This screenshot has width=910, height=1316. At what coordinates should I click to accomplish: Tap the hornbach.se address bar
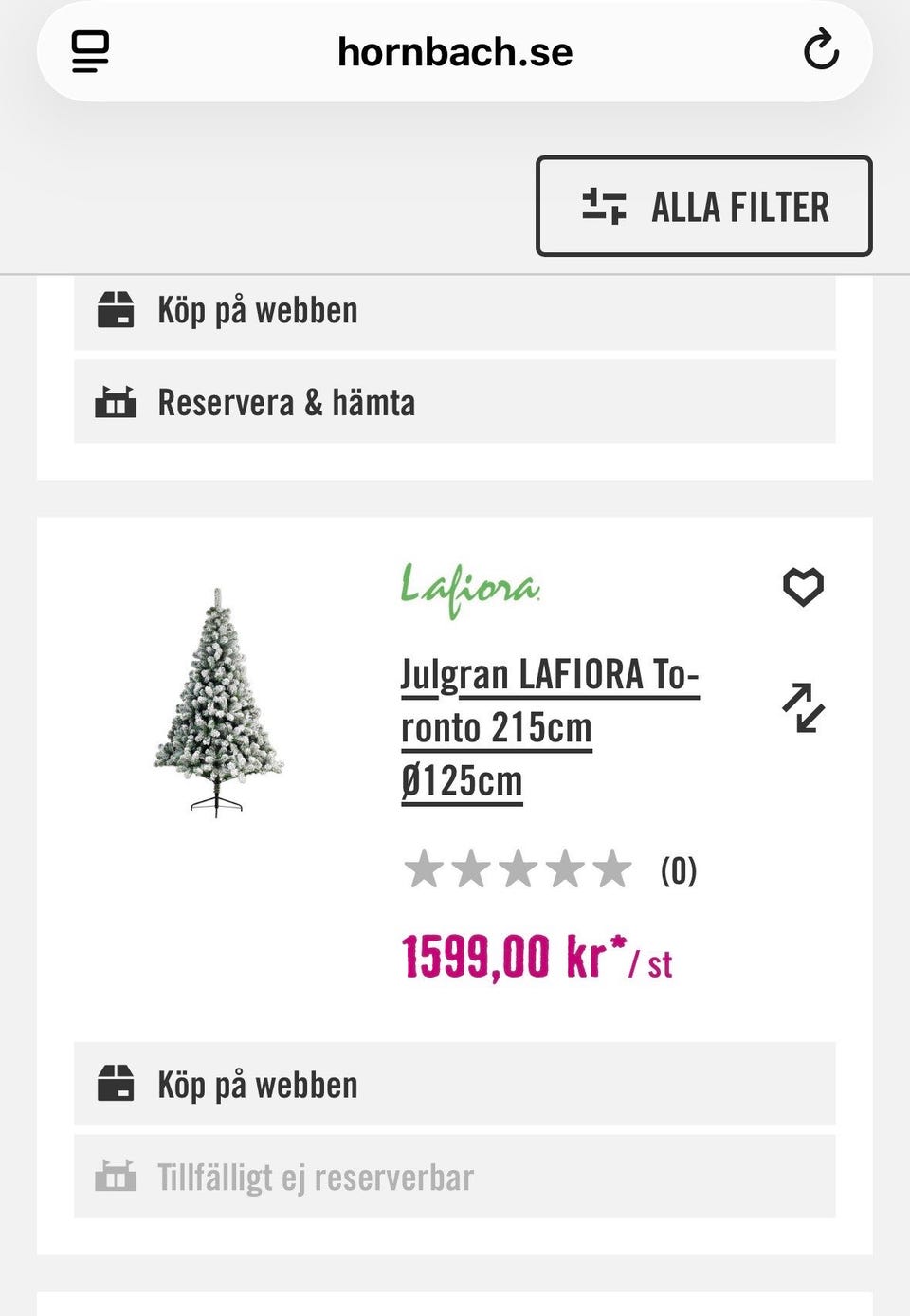455,52
